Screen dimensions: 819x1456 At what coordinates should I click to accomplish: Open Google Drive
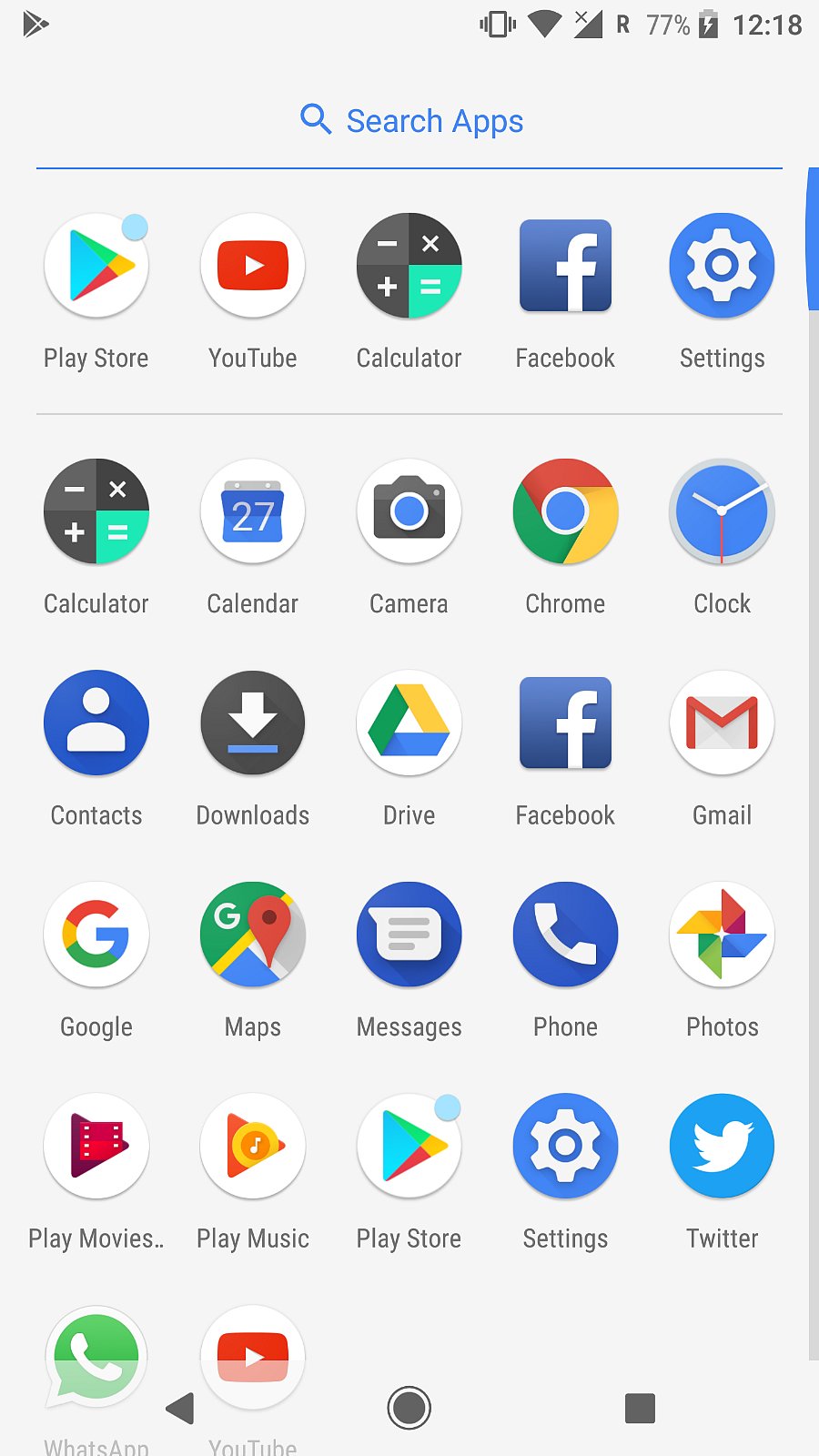(x=409, y=723)
